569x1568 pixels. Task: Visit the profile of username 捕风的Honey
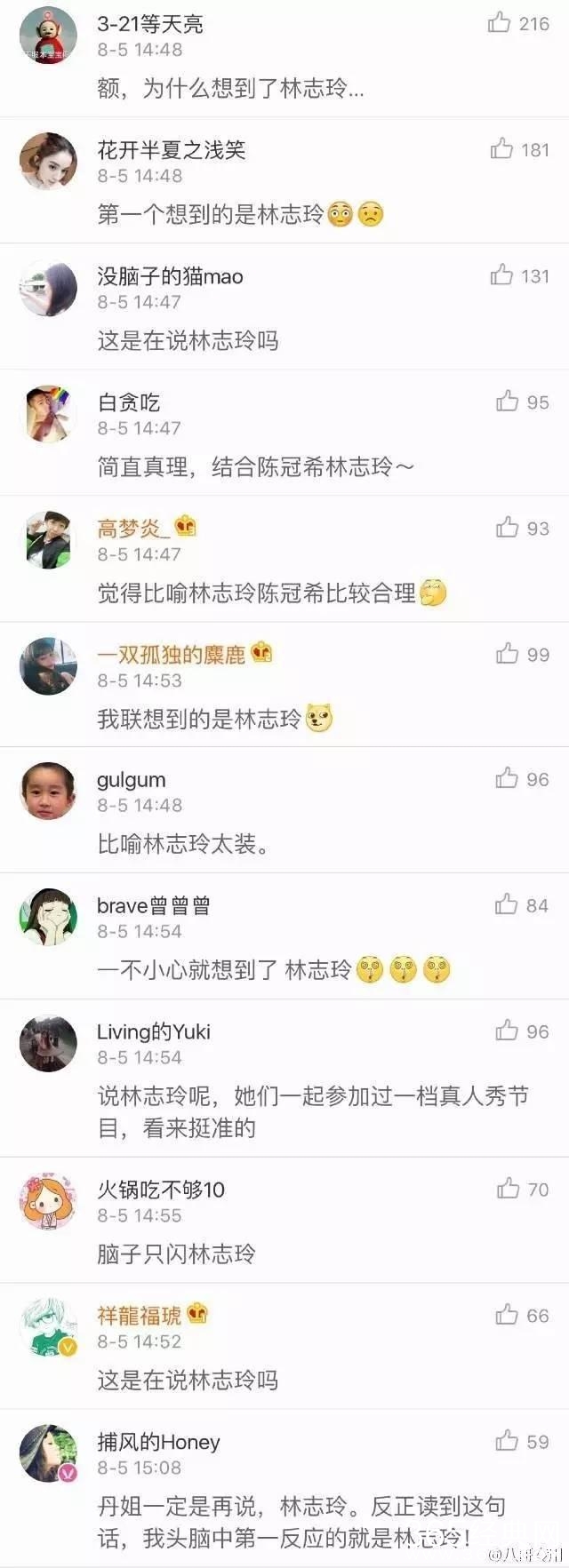point(158,1442)
